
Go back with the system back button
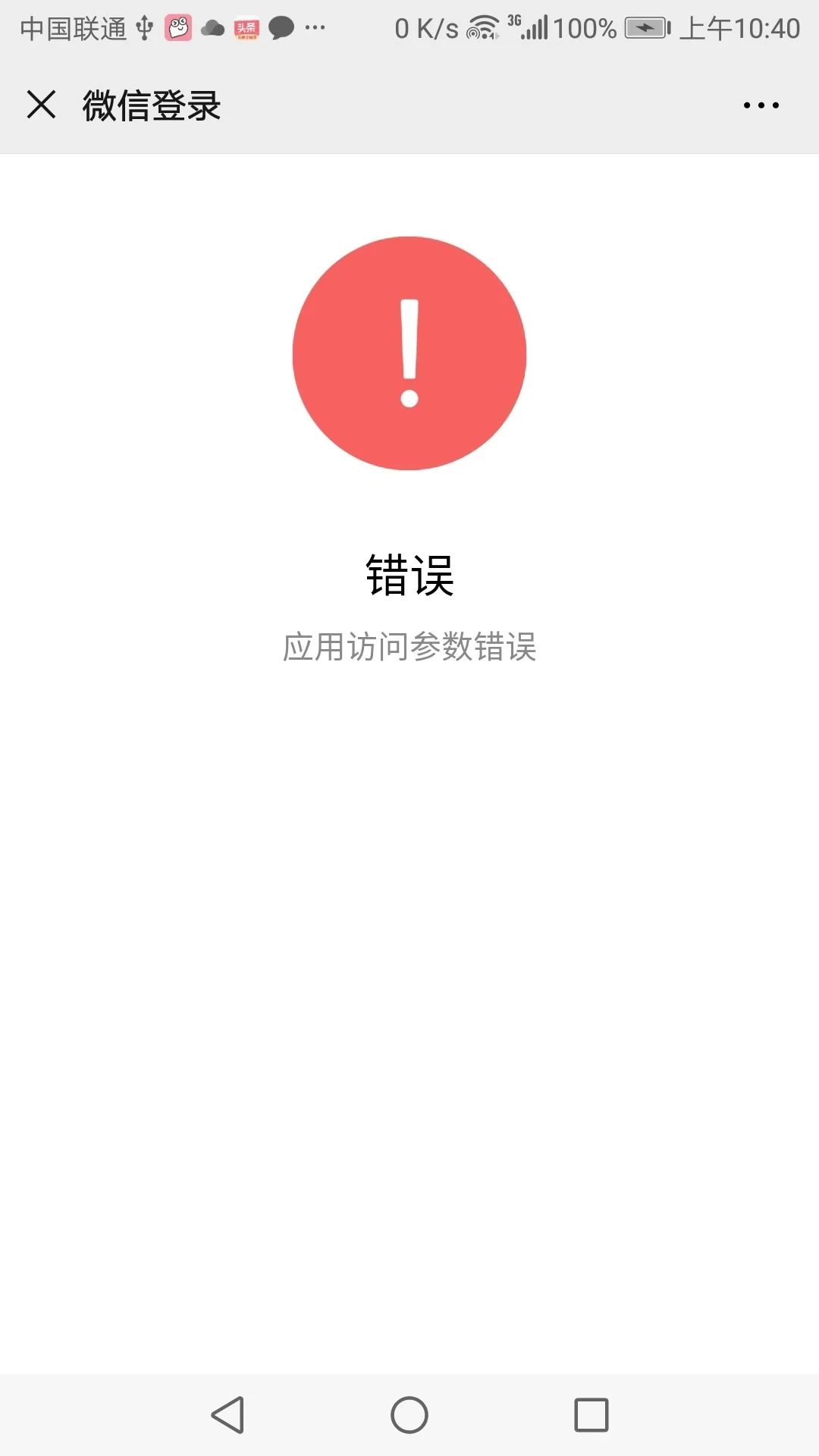(227, 1415)
